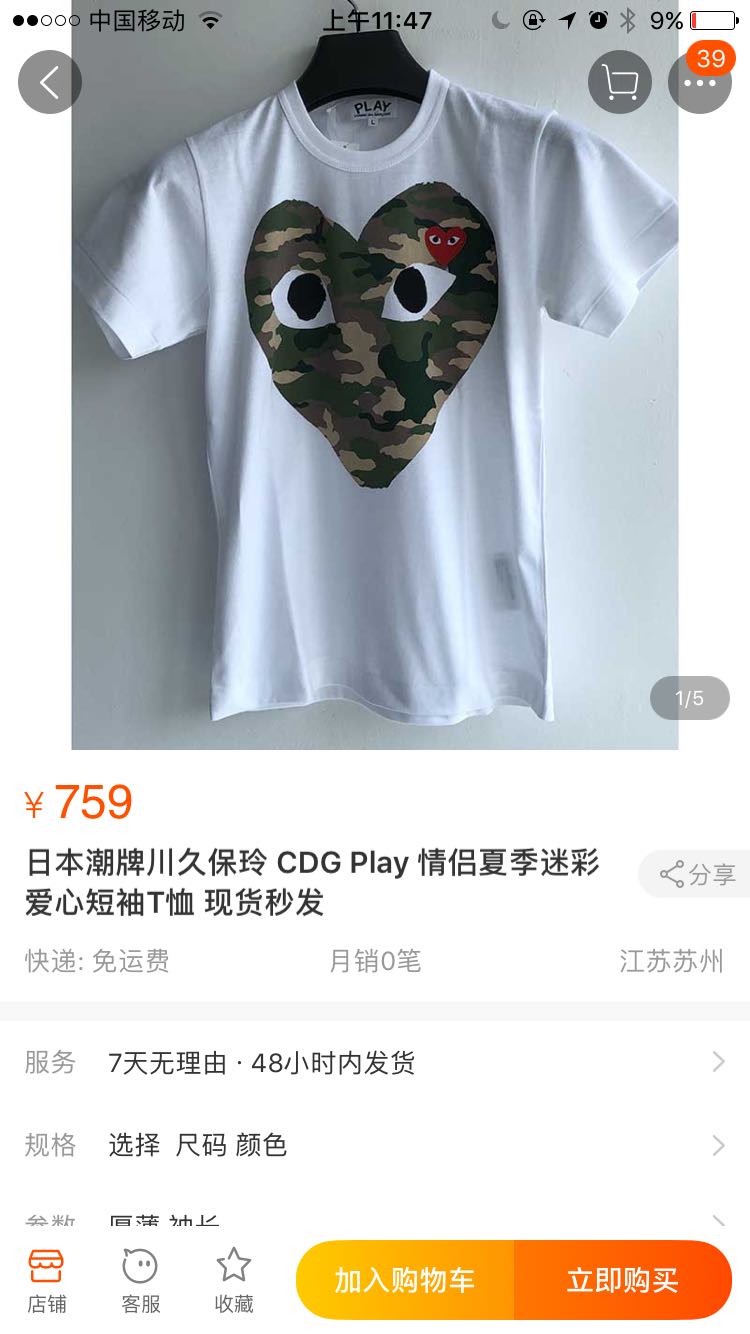Open the 服务 service details row
750x1334 pixels.
pyautogui.click(x=375, y=1062)
